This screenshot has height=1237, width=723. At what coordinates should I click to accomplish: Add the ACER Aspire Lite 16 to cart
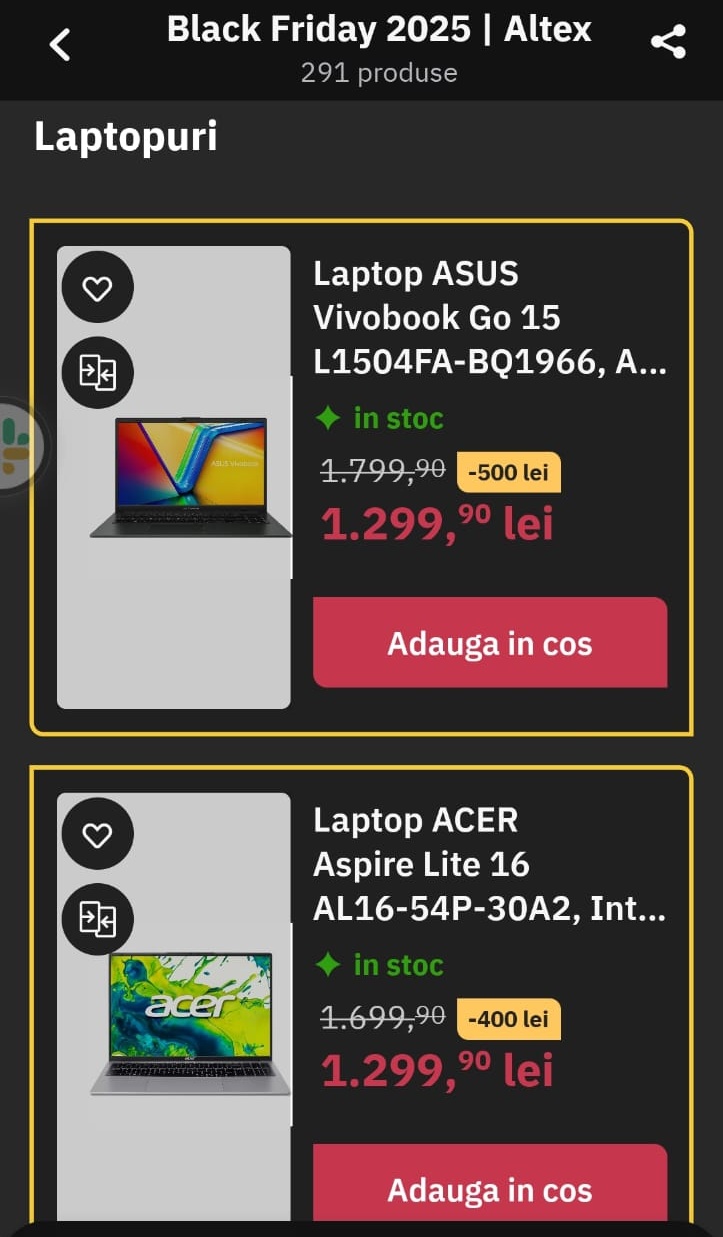pos(490,1189)
